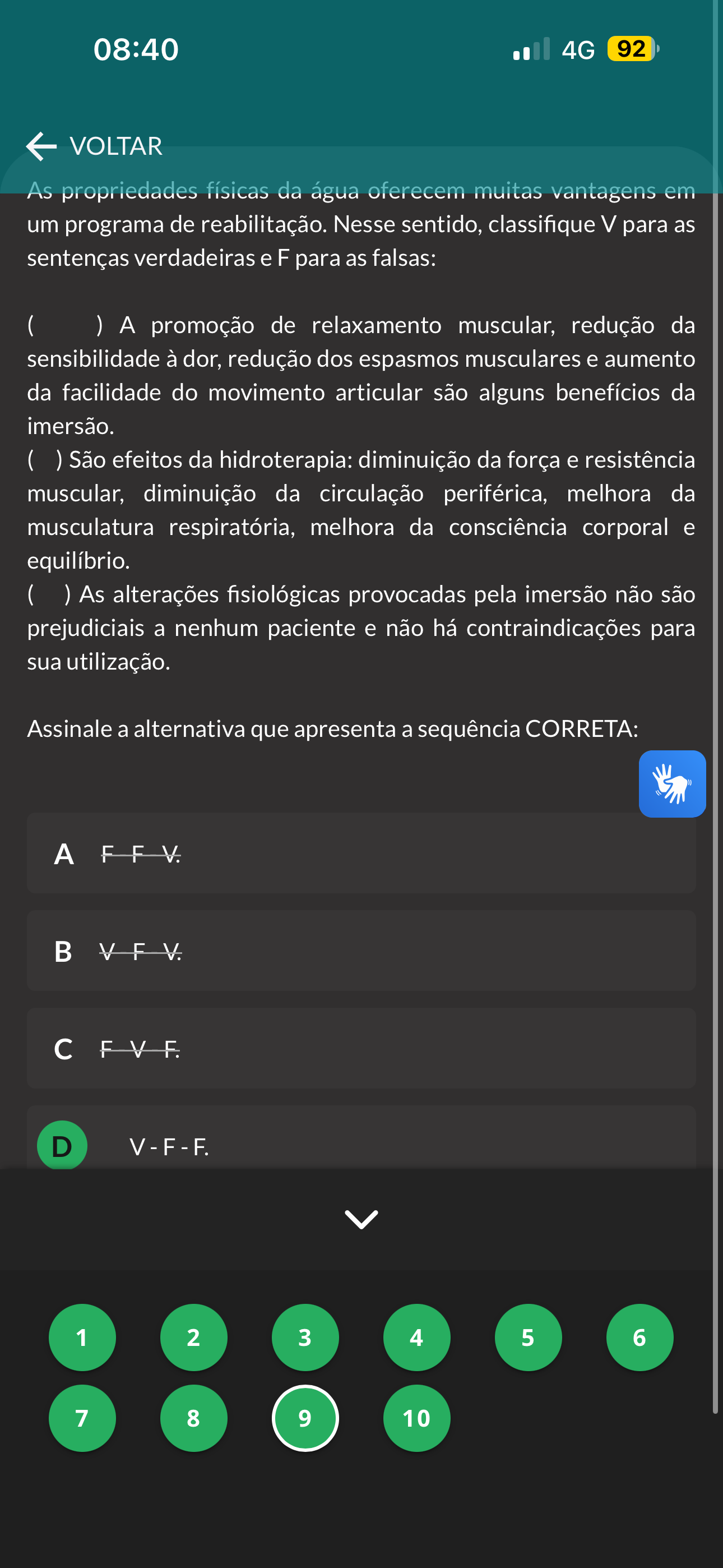Go back with the VOLTAR arrow
This screenshot has width=723, height=1568.
pos(94,146)
